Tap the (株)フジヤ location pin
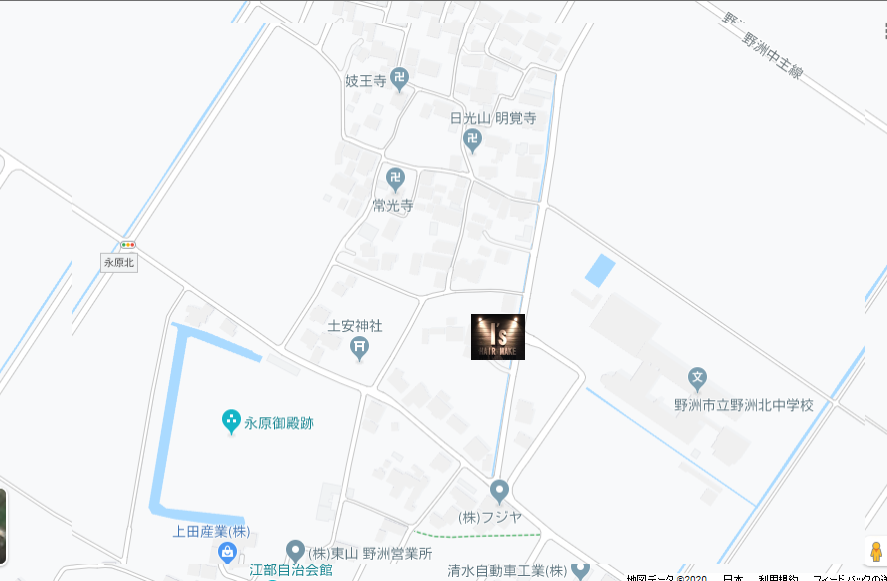This screenshot has width=887, height=581. click(x=499, y=491)
